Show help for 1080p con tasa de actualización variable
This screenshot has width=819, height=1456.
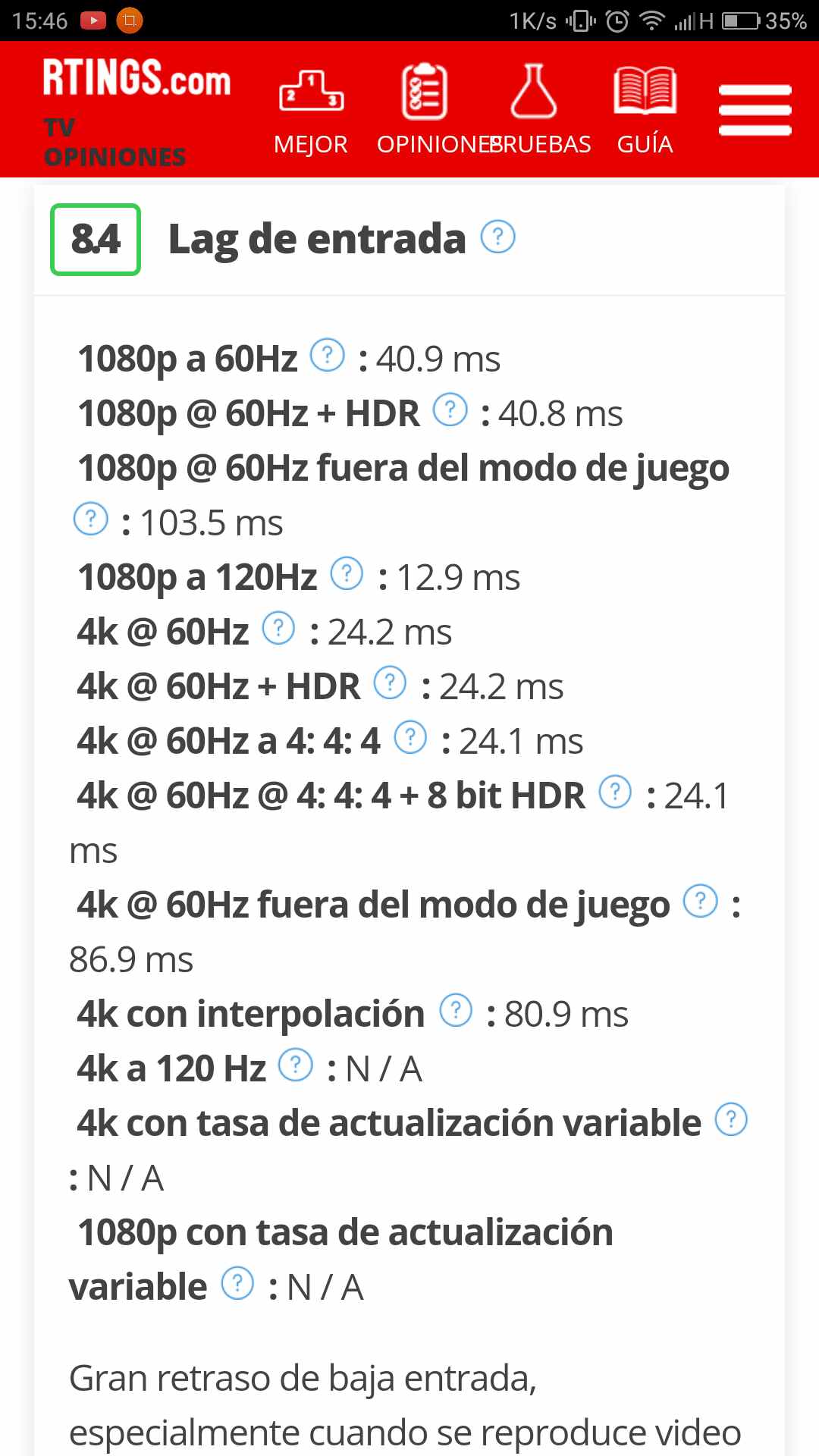[x=237, y=1283]
